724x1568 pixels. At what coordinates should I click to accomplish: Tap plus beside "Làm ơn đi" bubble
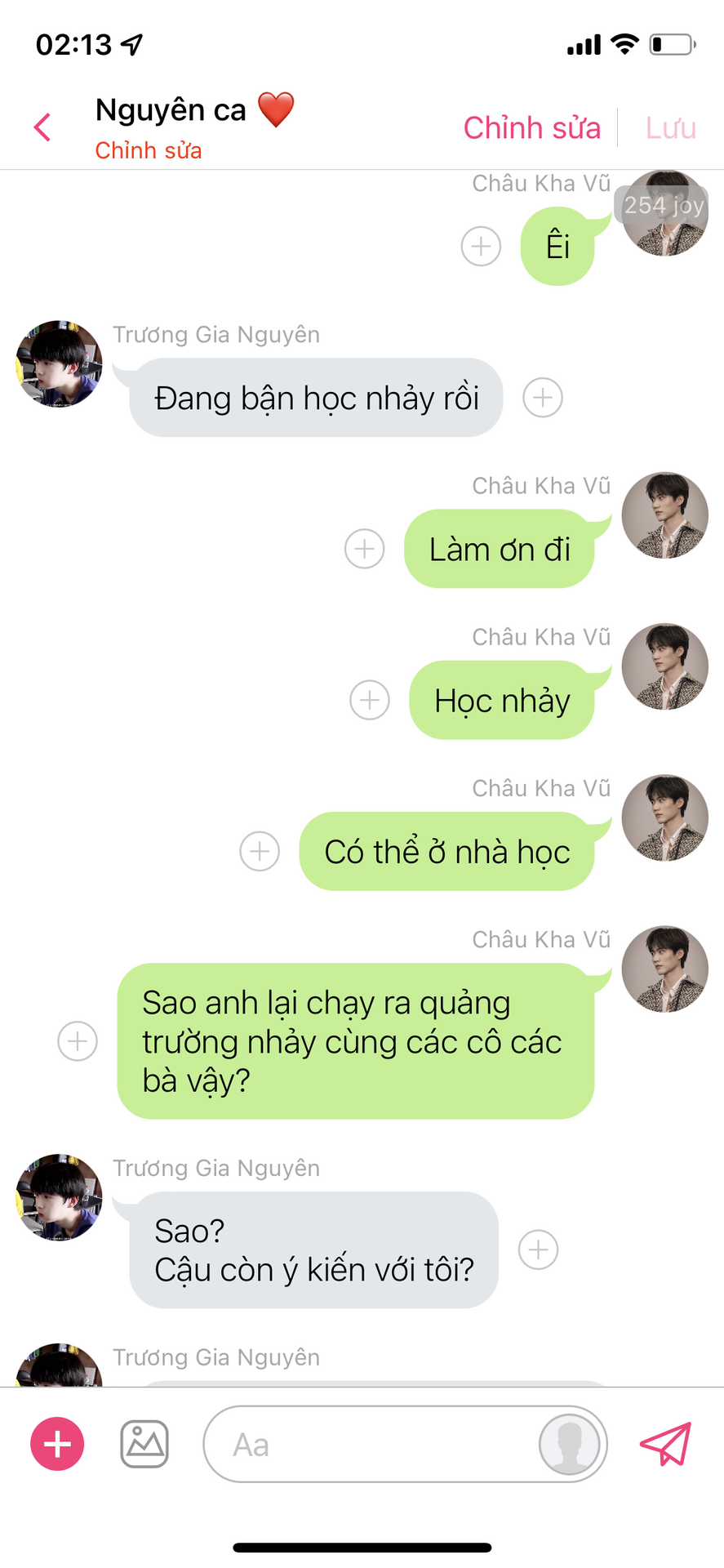(365, 549)
